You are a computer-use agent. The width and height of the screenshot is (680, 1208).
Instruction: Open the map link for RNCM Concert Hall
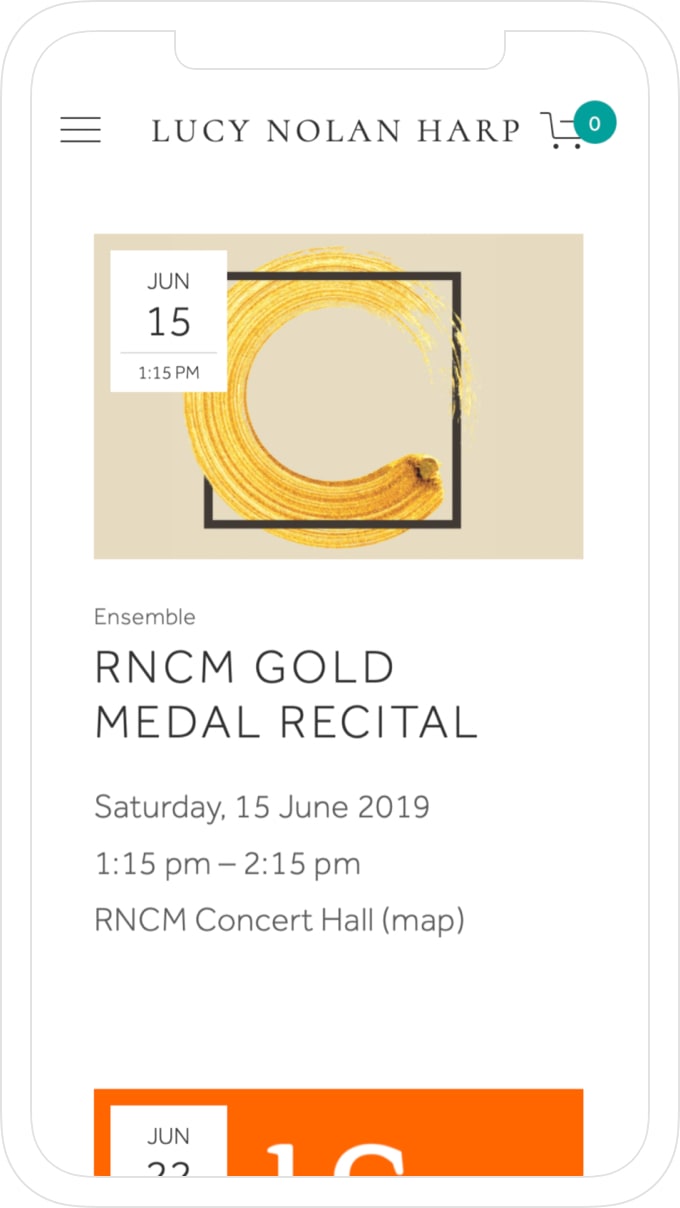(427, 920)
